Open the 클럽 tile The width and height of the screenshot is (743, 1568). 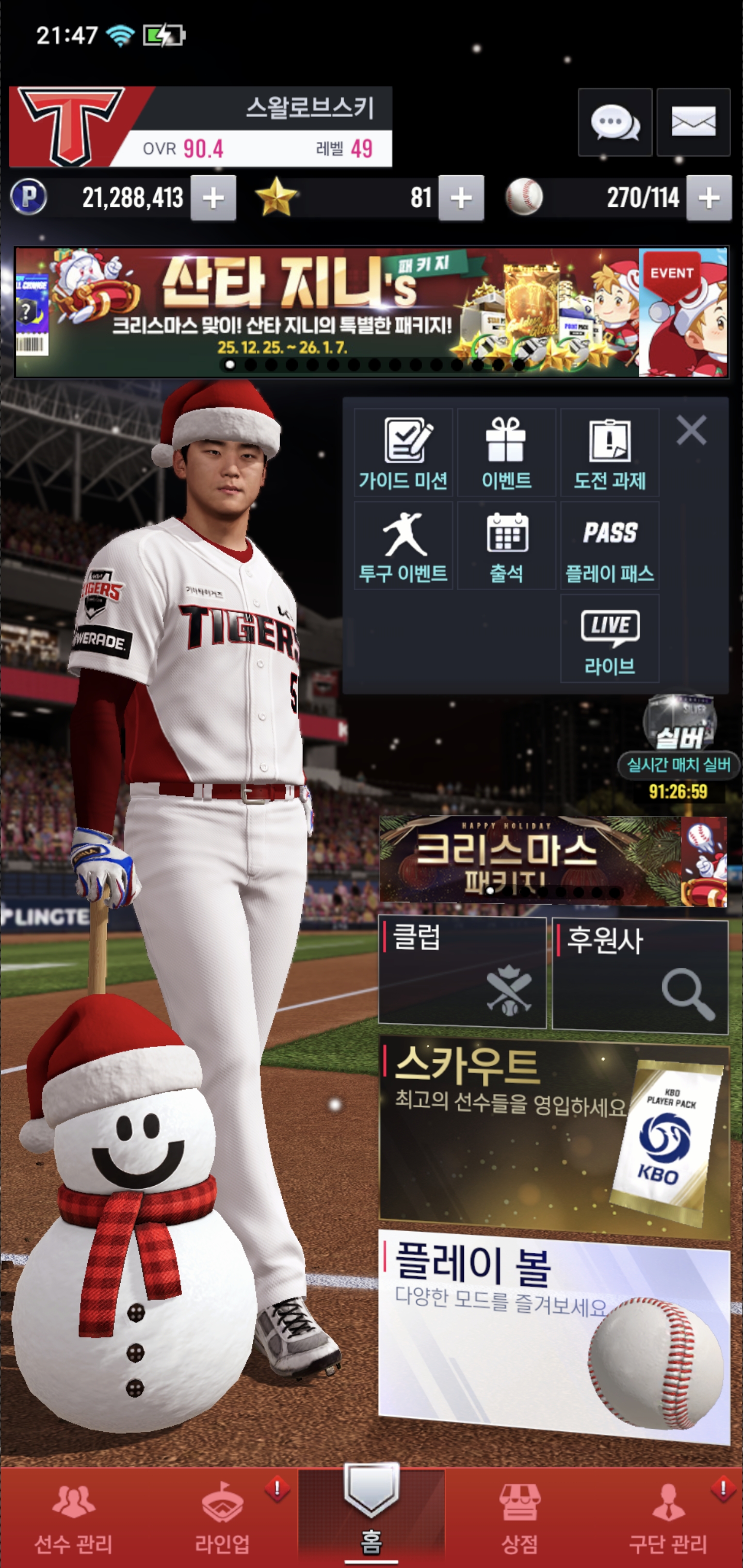tap(462, 973)
